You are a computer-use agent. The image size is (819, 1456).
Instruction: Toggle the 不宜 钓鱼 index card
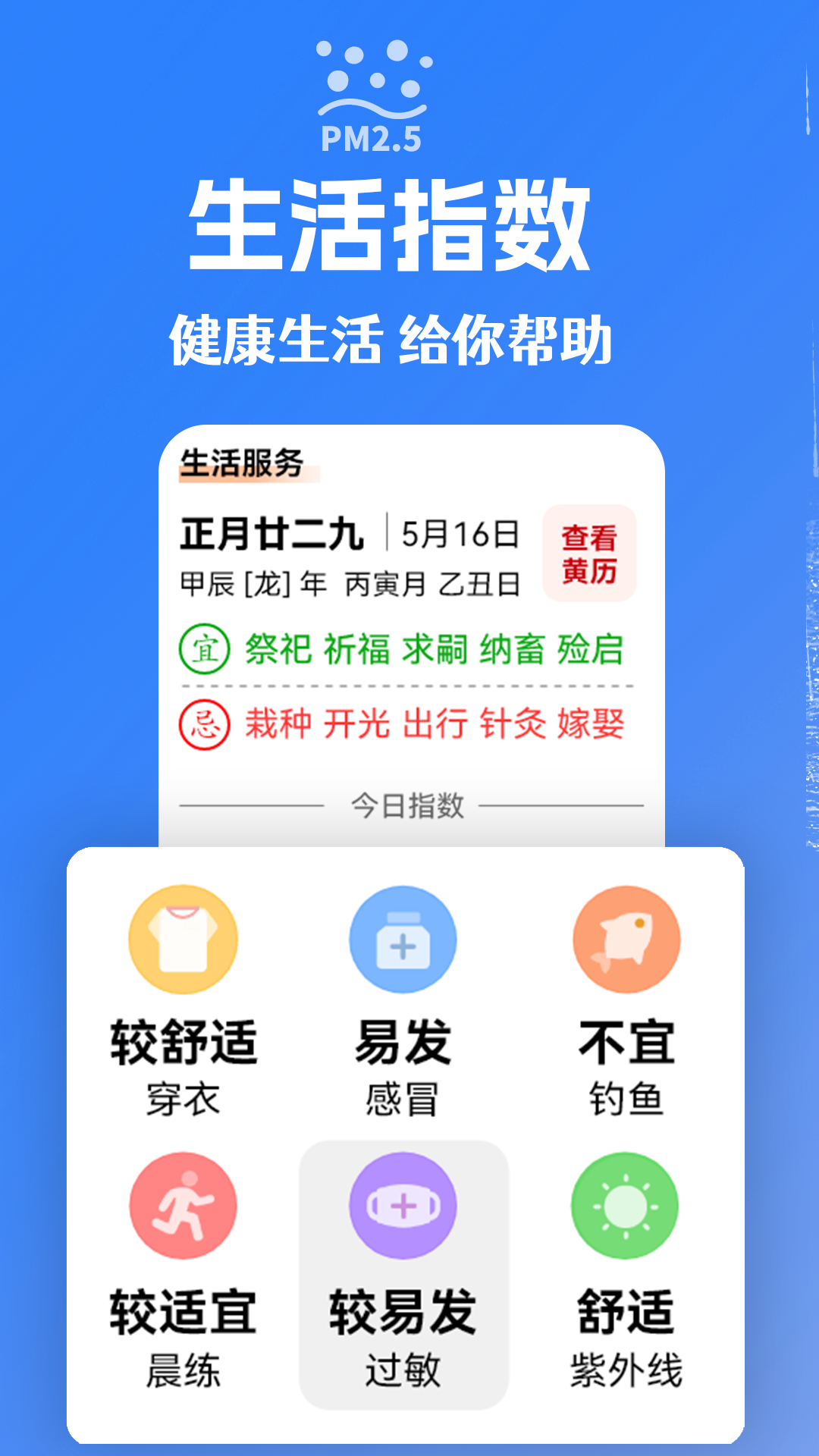click(623, 1045)
